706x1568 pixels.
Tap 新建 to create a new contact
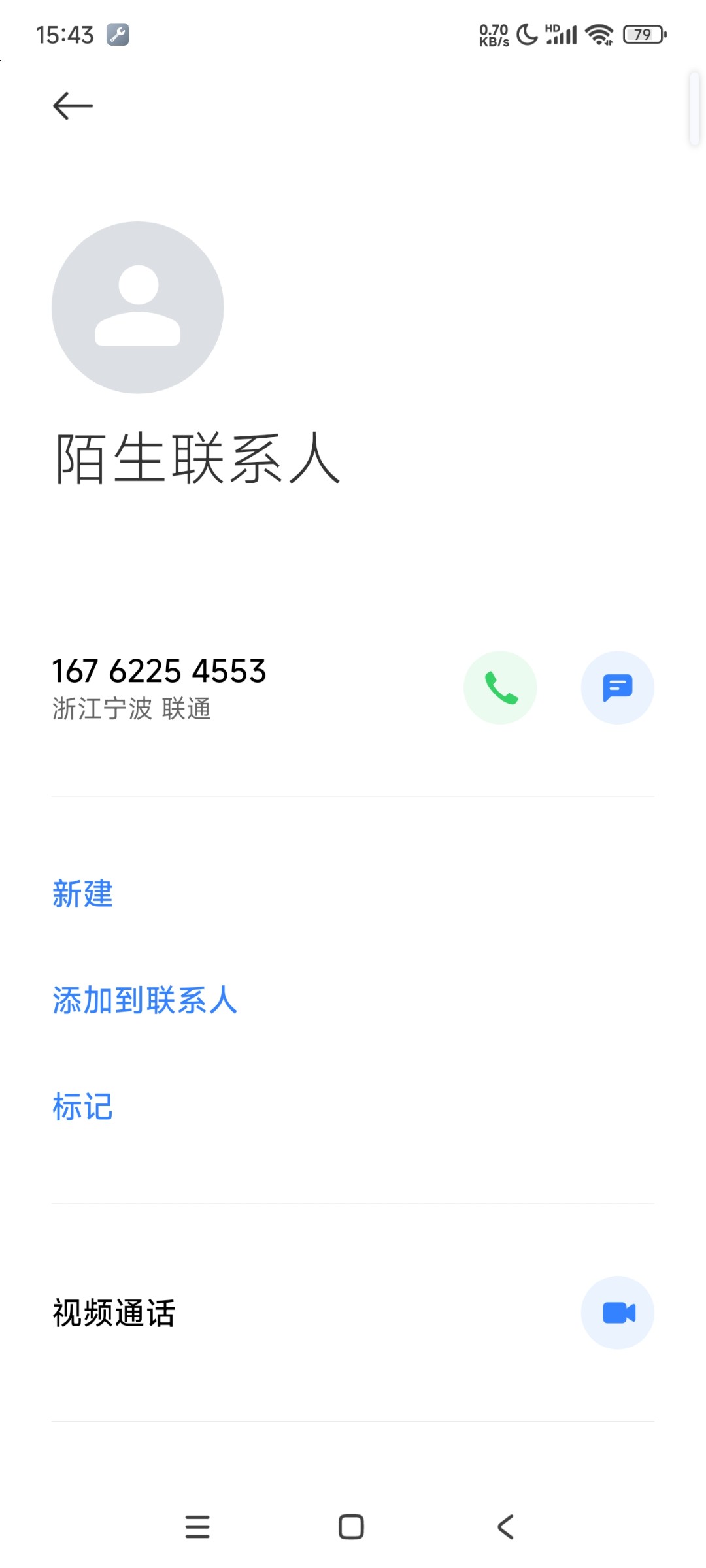(83, 893)
